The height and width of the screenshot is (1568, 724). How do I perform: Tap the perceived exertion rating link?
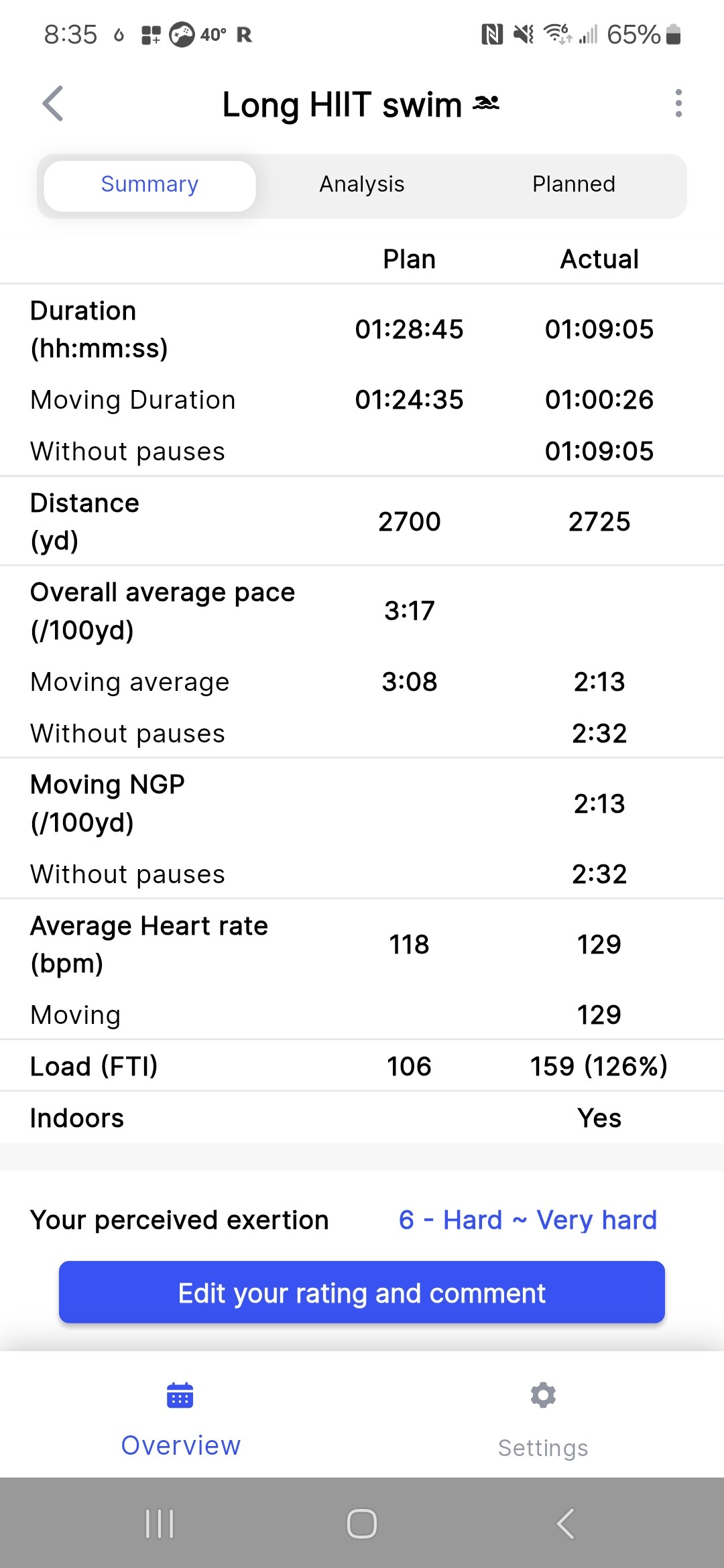528,1220
